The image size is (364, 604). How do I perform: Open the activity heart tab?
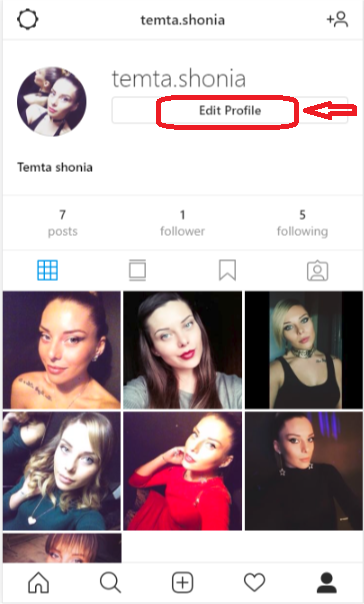(255, 582)
